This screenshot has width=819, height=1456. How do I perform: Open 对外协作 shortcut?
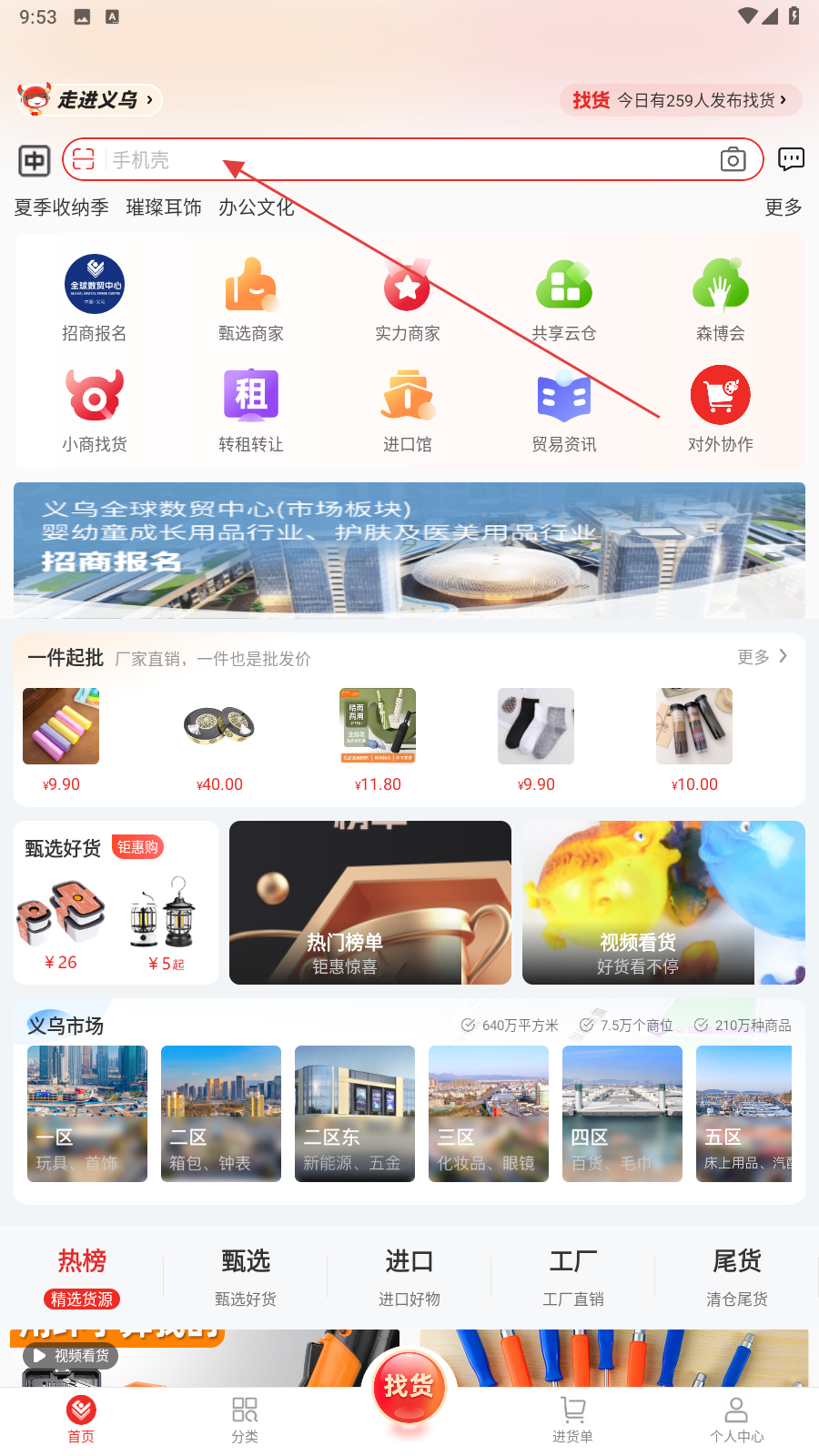721,409
